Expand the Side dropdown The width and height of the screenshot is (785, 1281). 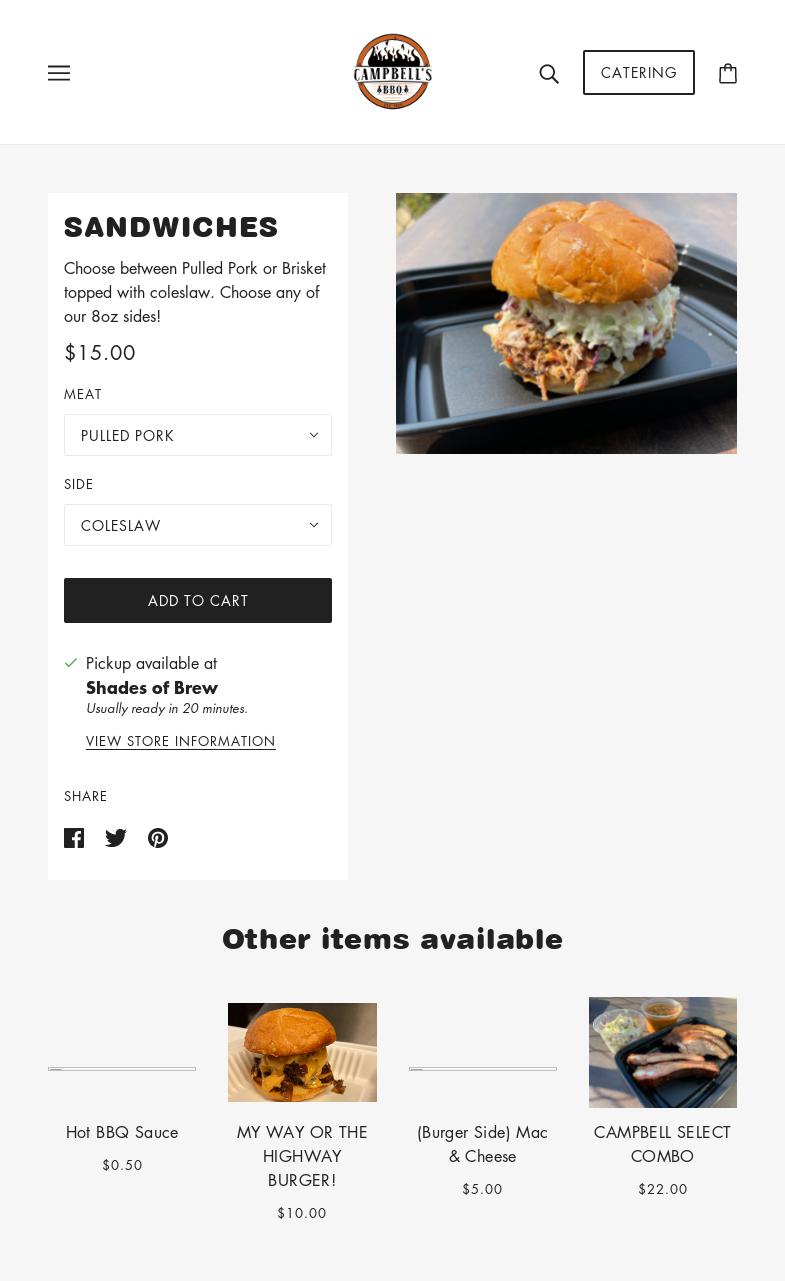coord(198,525)
